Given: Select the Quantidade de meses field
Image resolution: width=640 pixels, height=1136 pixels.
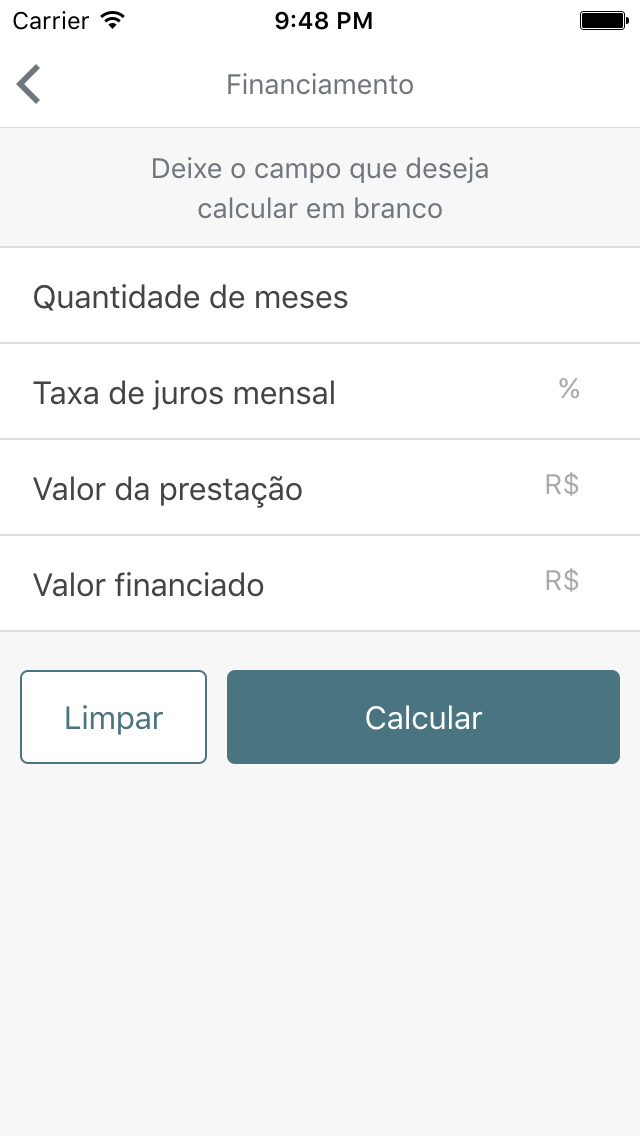Looking at the screenshot, I should tap(320, 297).
